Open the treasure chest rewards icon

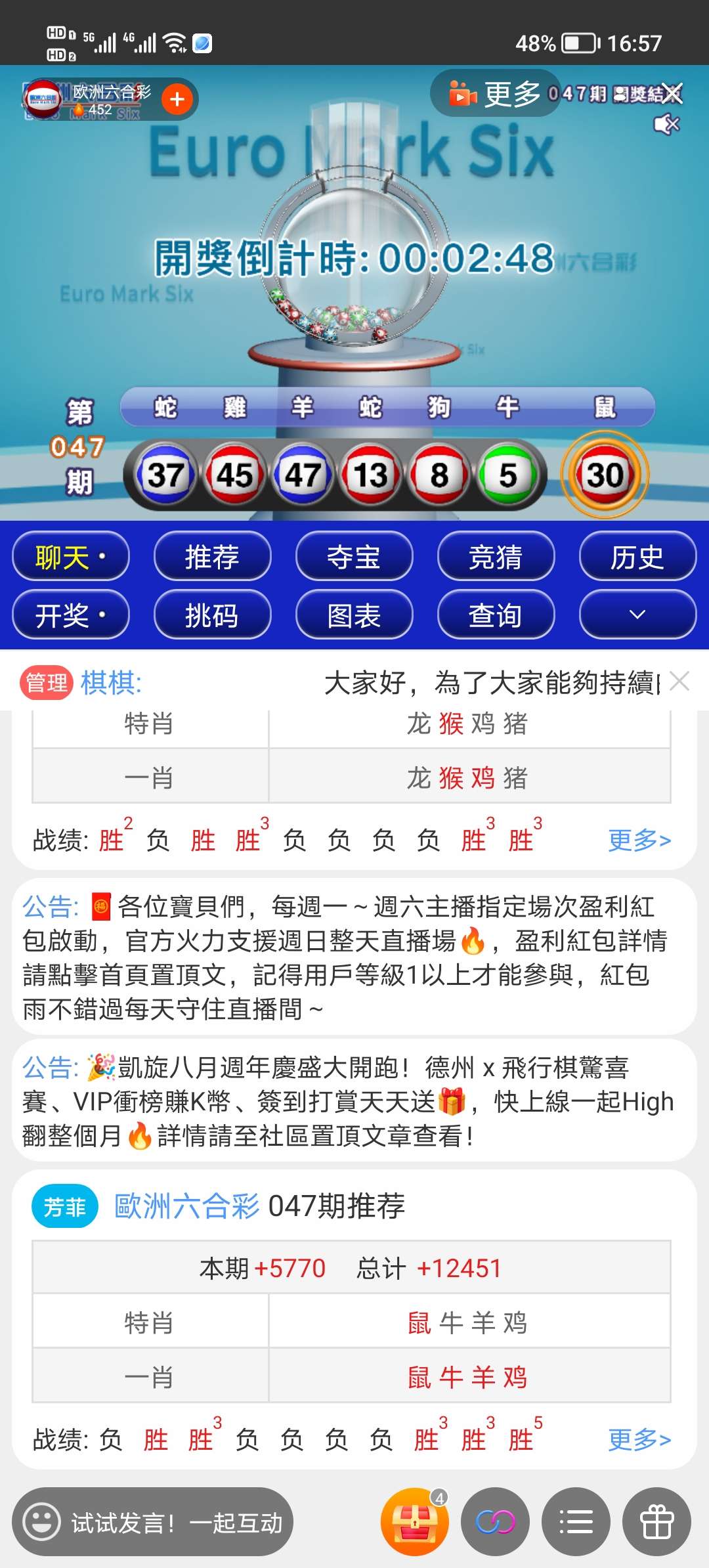(x=415, y=1522)
